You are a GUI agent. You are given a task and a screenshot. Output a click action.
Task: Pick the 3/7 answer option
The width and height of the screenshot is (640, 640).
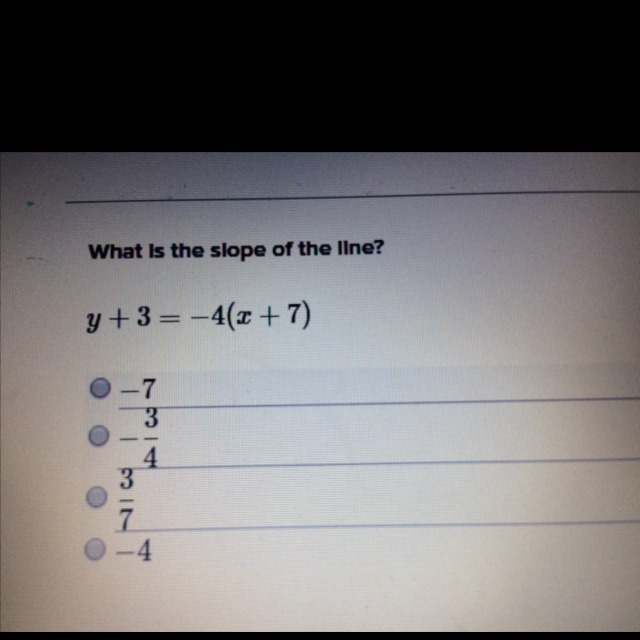point(97,497)
